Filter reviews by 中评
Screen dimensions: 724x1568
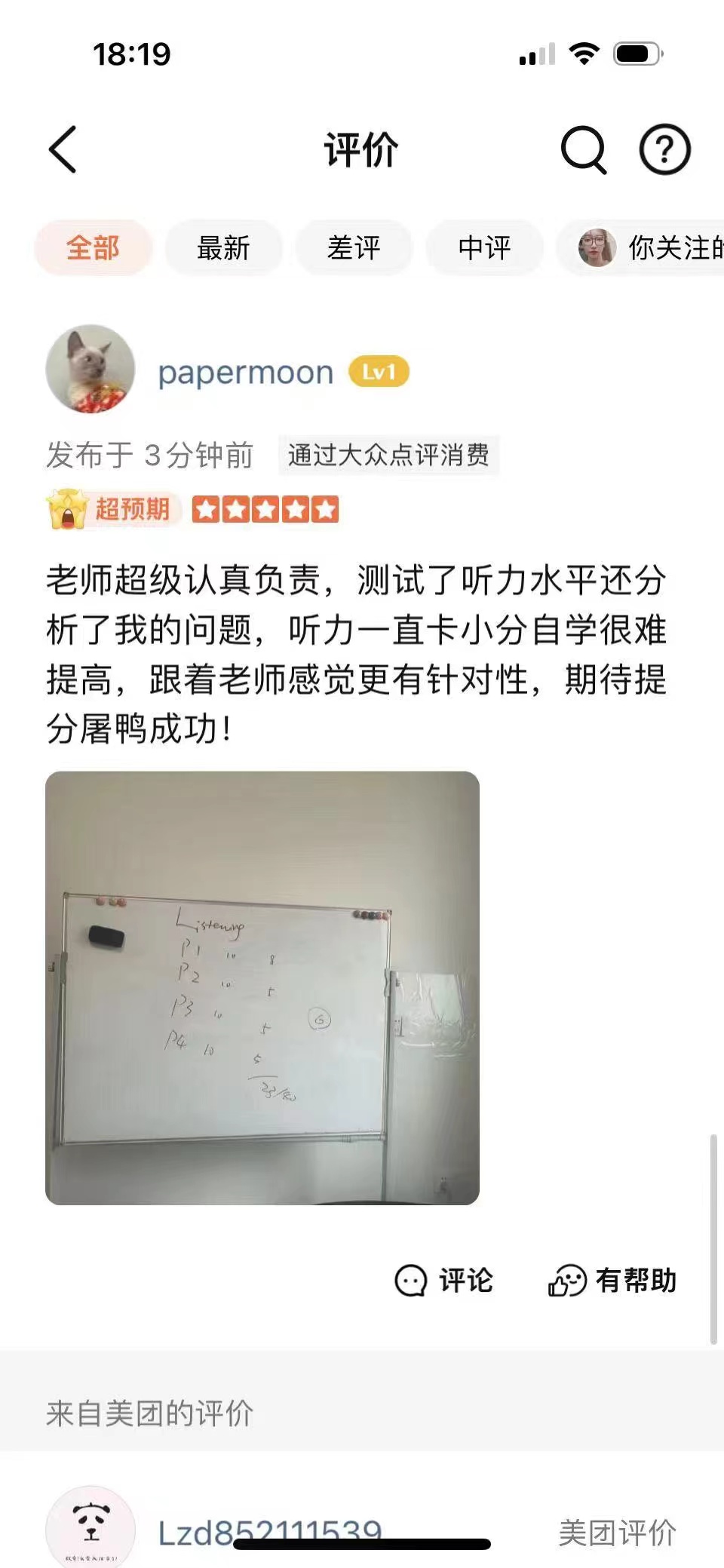click(484, 247)
